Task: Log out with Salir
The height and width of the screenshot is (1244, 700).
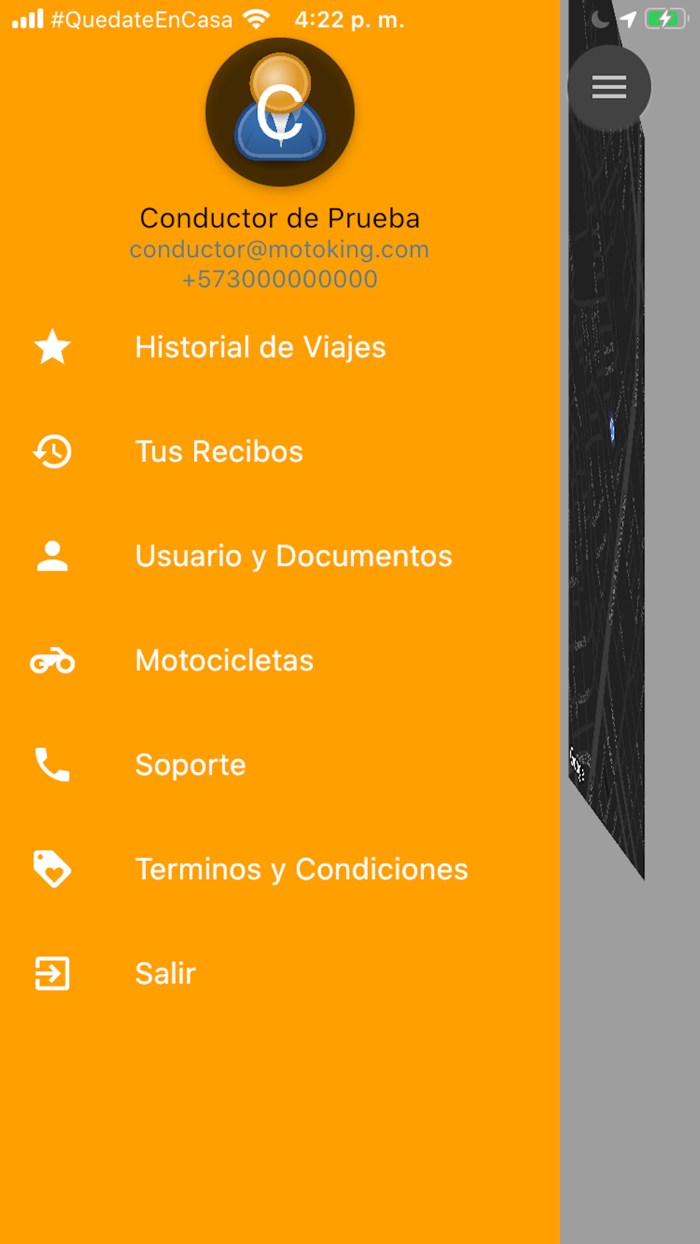Action: pos(165,973)
